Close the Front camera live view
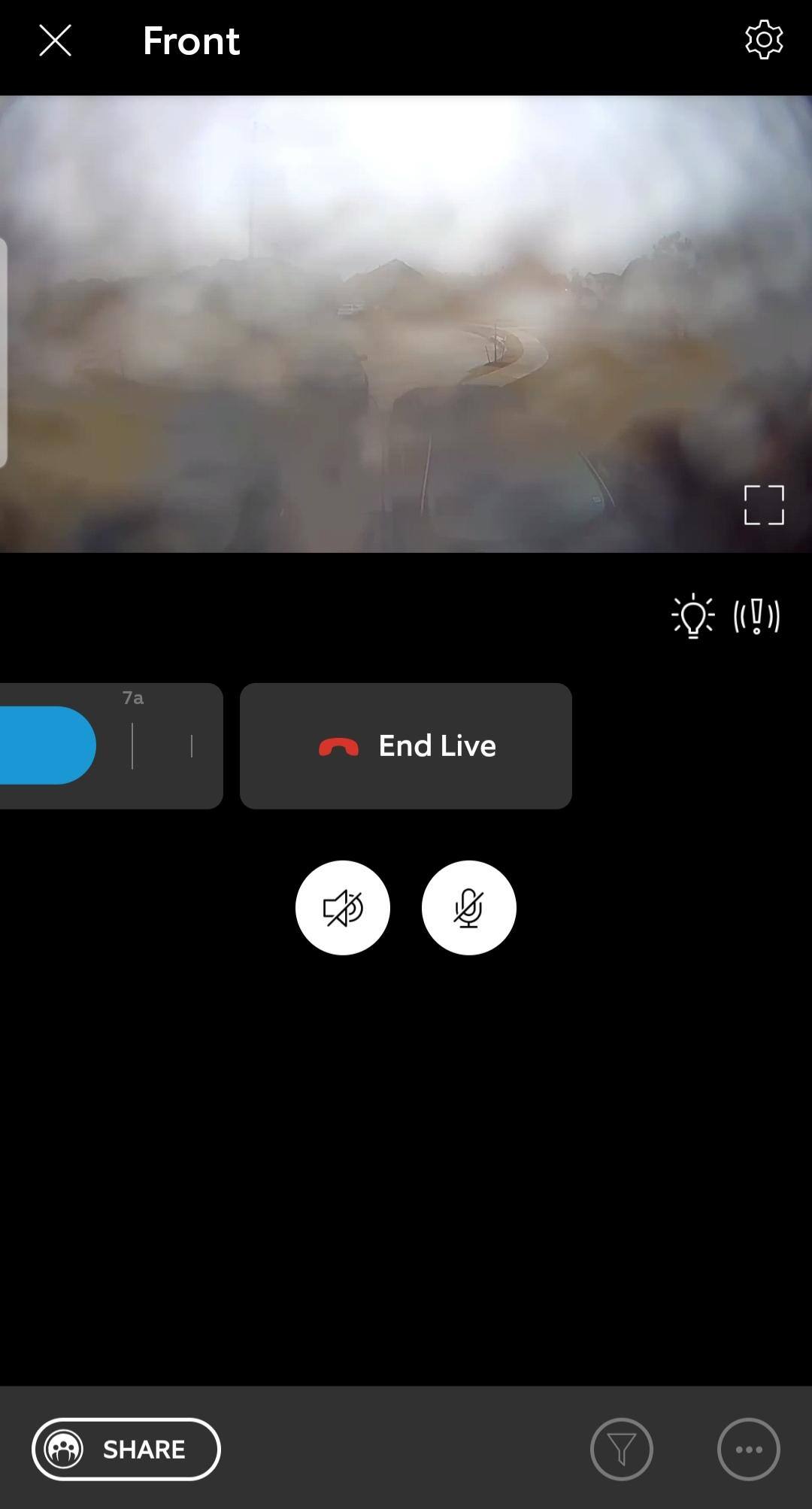The height and width of the screenshot is (1509, 812). click(x=55, y=41)
